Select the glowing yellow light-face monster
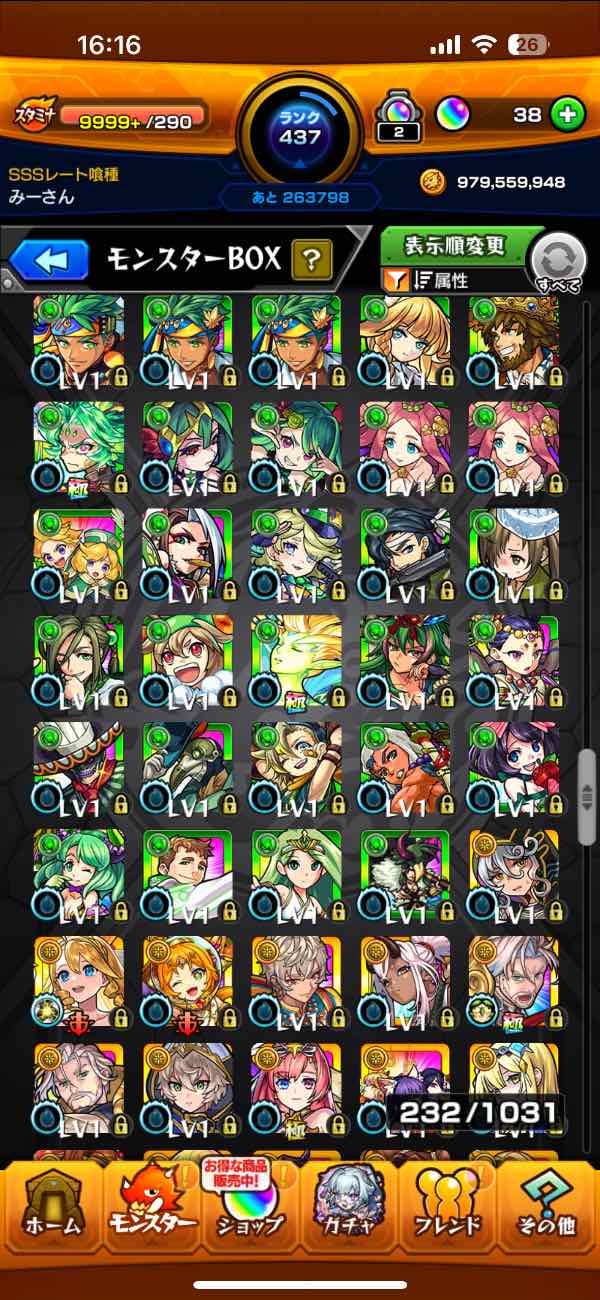Image resolution: width=600 pixels, height=1300 pixels. [x=296, y=661]
